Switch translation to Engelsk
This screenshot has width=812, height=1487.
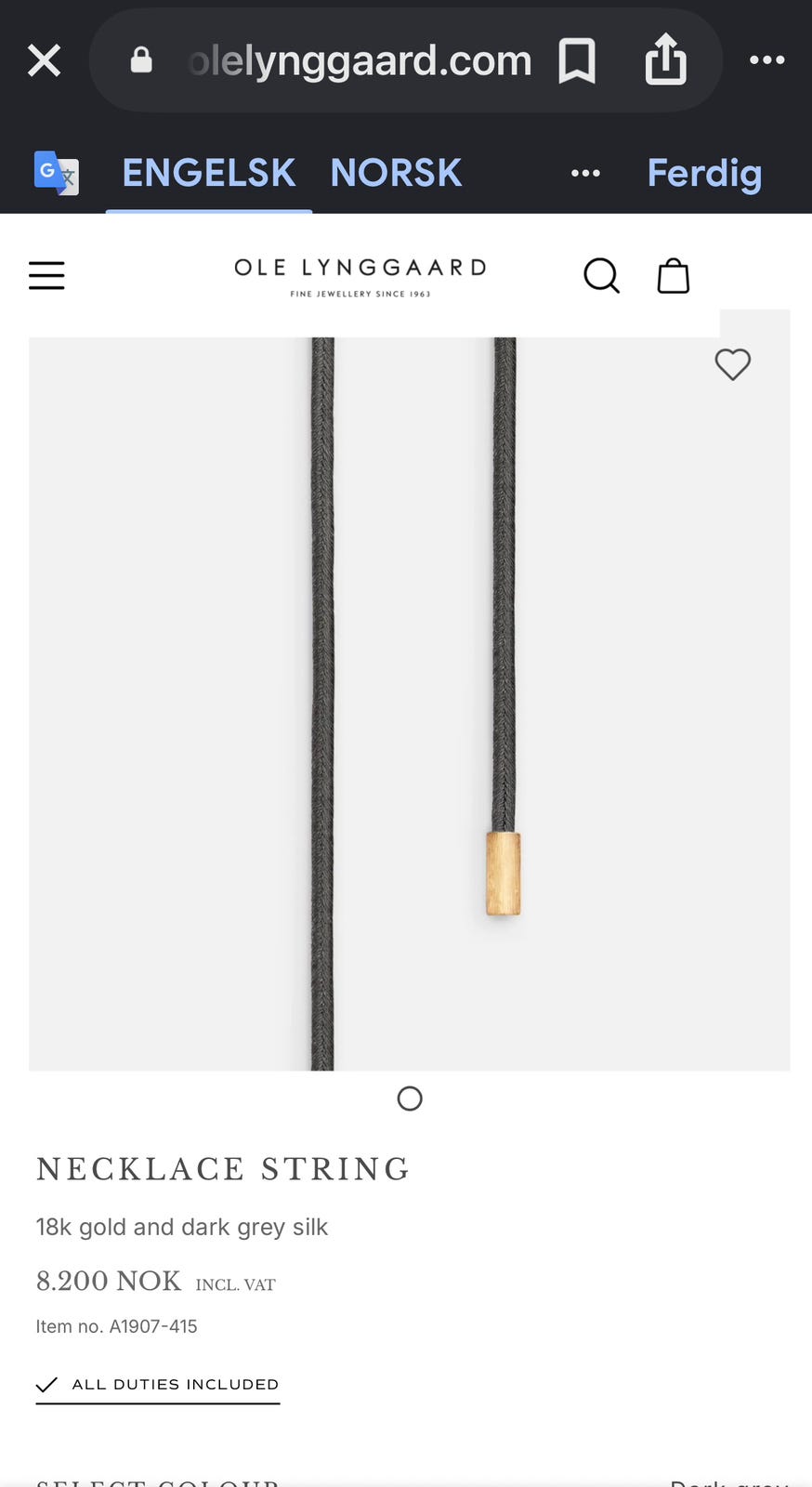click(209, 173)
